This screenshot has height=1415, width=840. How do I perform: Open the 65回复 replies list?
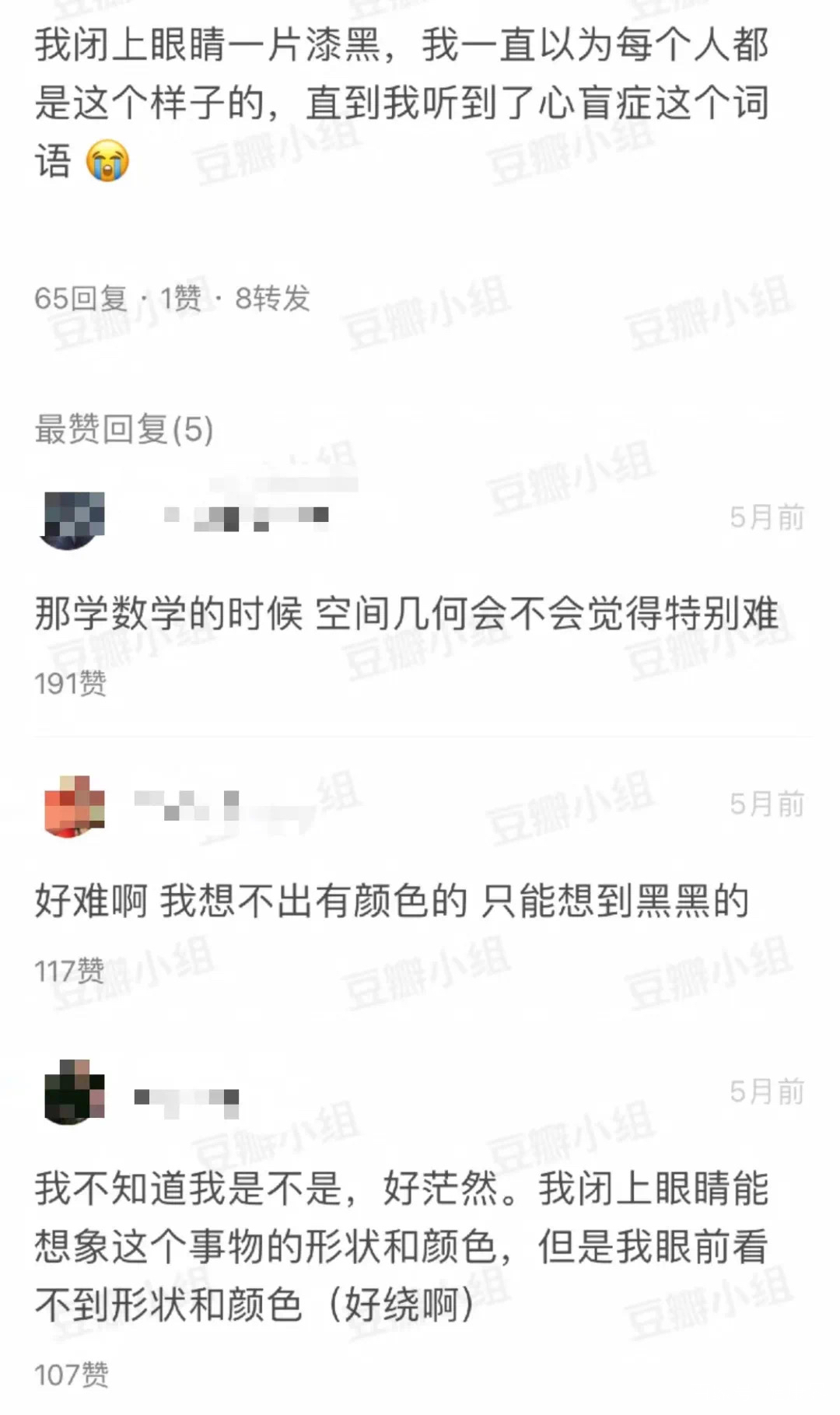[81, 298]
